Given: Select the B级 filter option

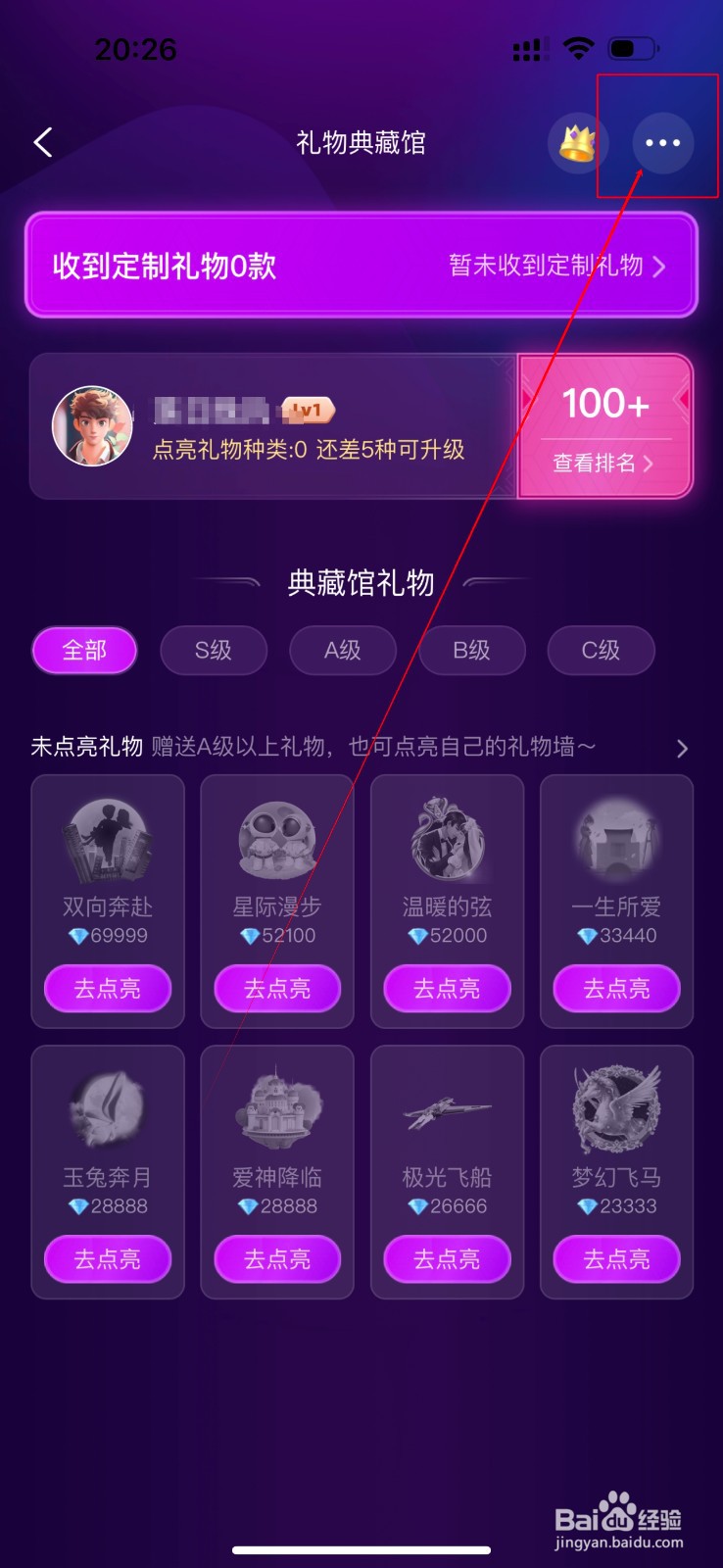Looking at the screenshot, I should click(x=471, y=650).
